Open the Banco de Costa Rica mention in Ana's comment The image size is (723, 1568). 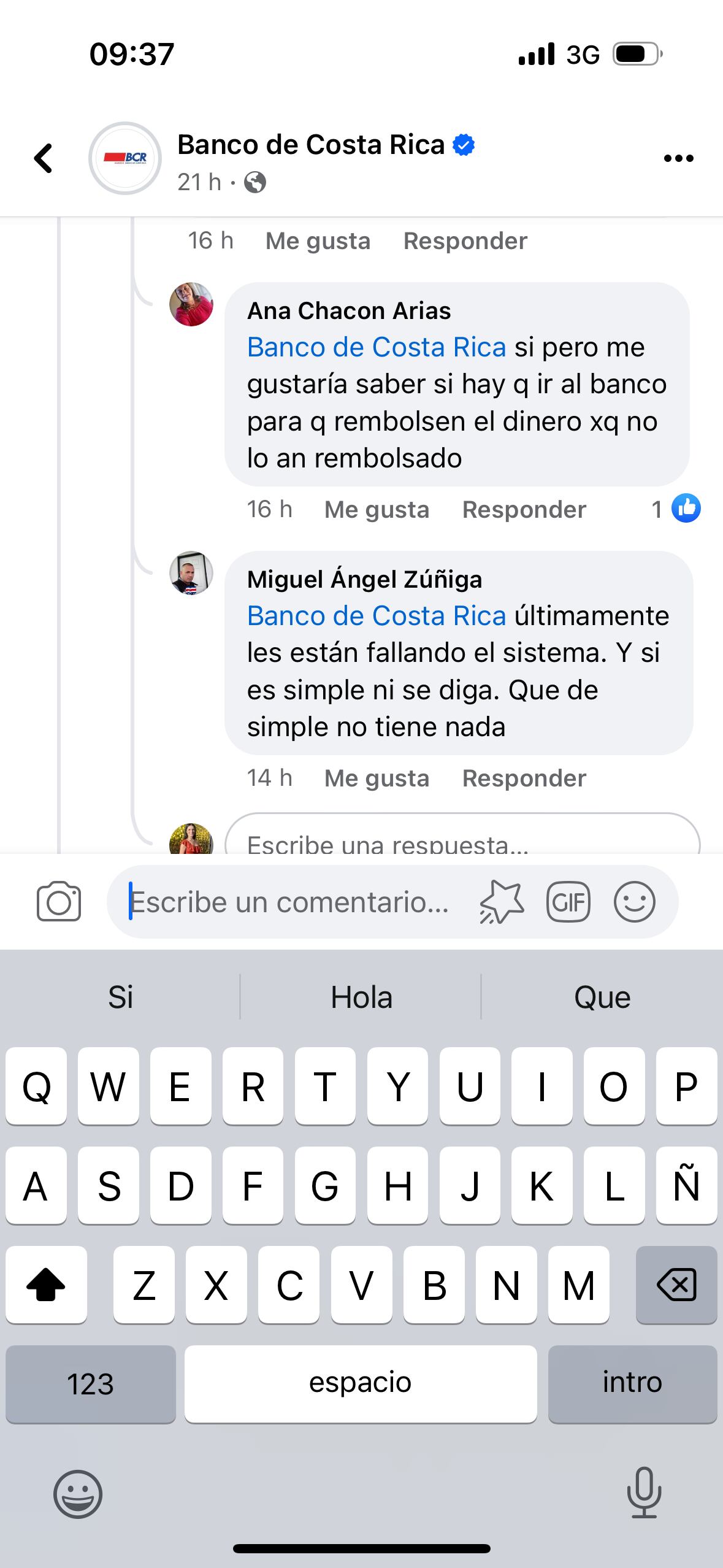377,348
